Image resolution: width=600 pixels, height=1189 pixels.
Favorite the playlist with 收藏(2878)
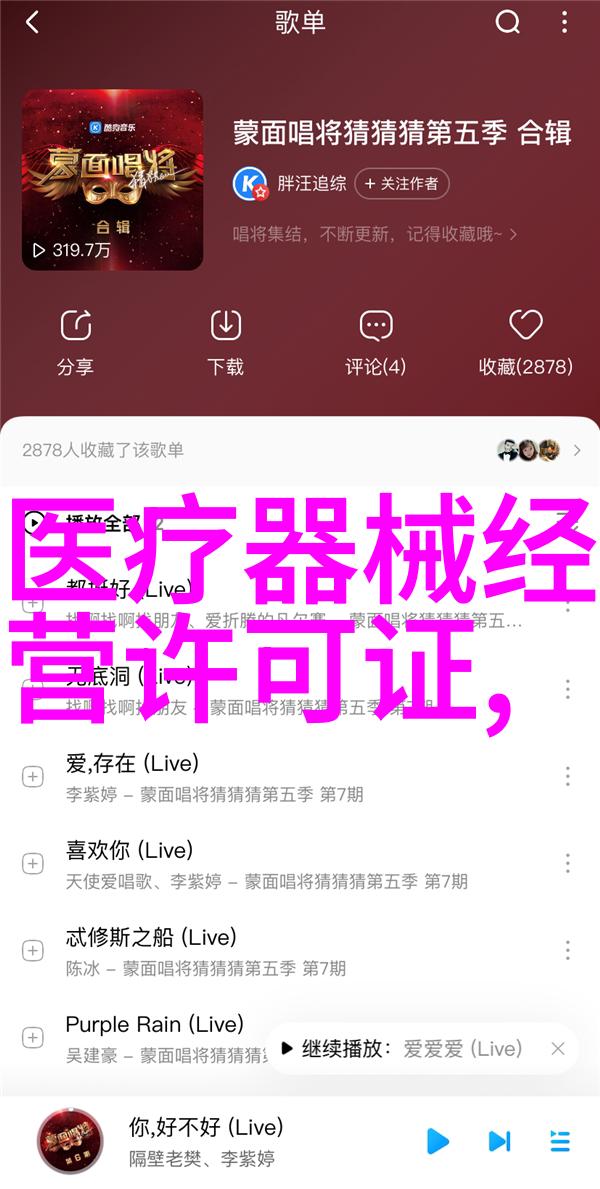click(x=525, y=342)
